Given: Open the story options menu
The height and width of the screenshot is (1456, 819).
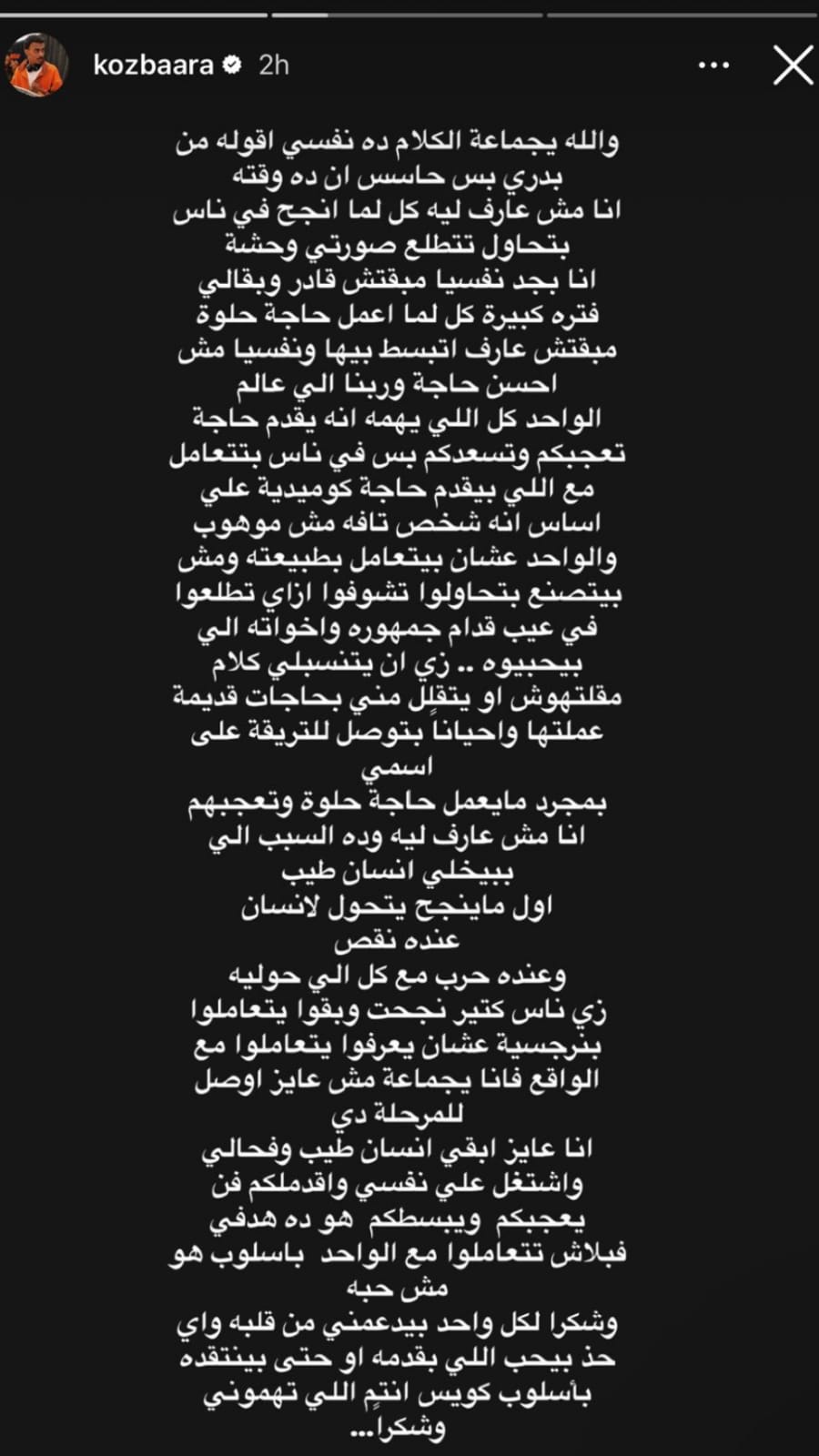Looking at the screenshot, I should pyautogui.click(x=713, y=66).
